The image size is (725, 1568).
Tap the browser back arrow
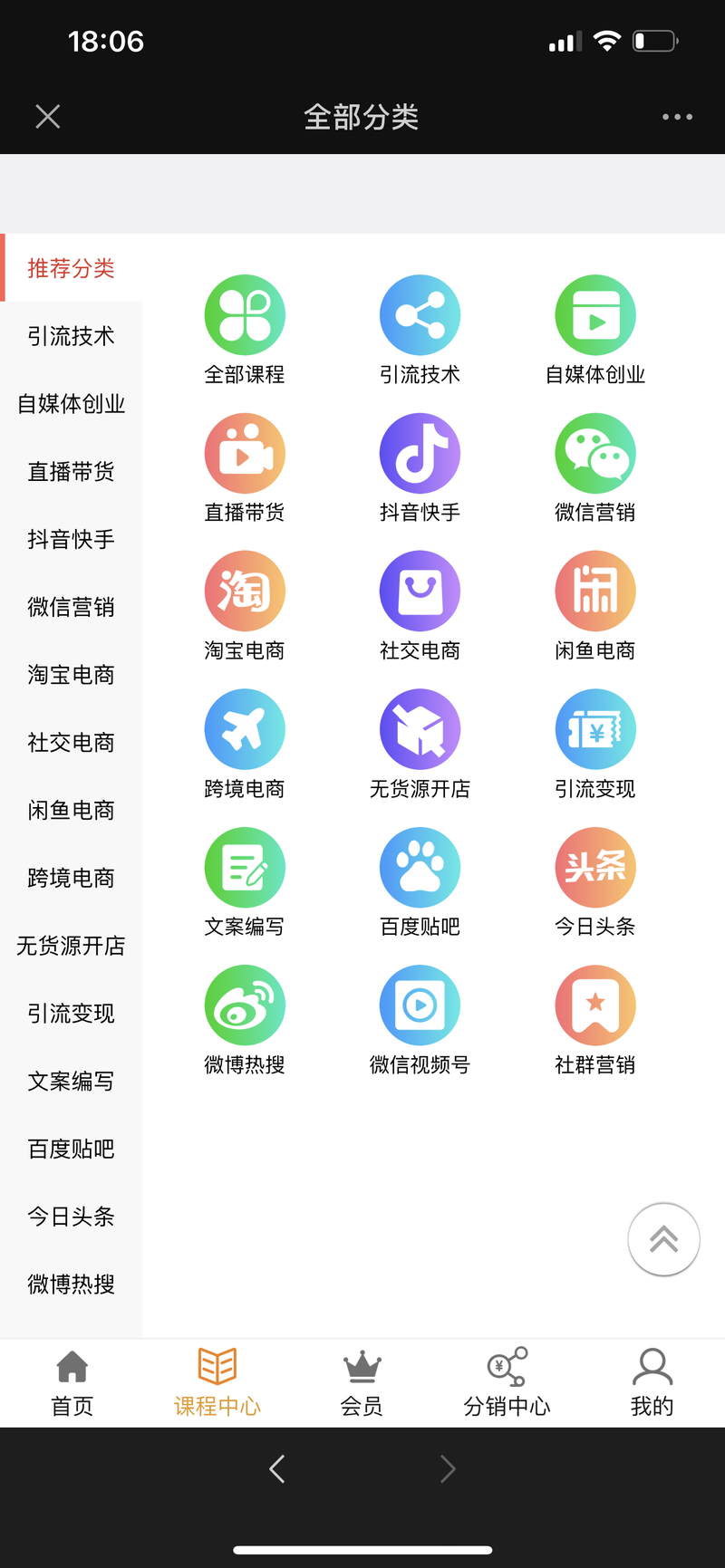[277, 1468]
